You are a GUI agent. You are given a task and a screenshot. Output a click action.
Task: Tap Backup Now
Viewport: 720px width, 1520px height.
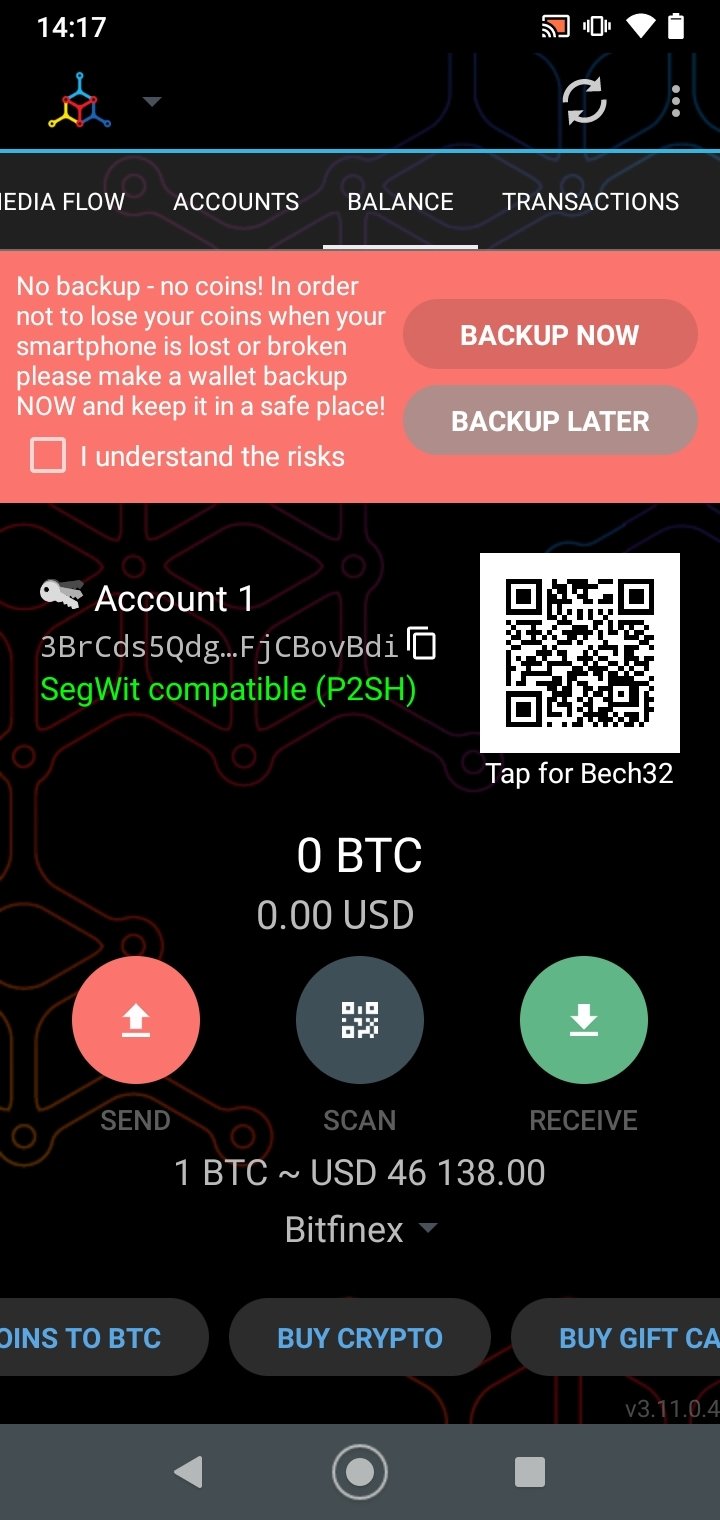click(x=550, y=335)
